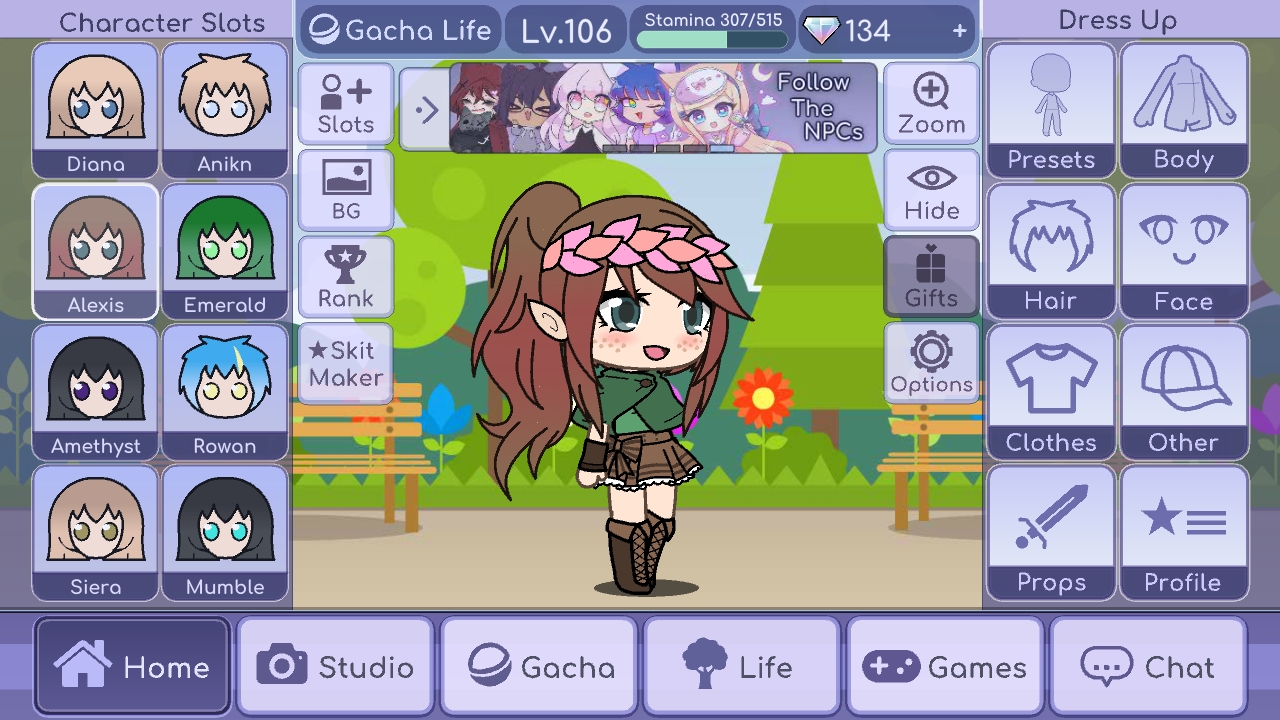The height and width of the screenshot is (720, 1280).
Task: Zoom in on the character
Action: pyautogui.click(x=931, y=104)
